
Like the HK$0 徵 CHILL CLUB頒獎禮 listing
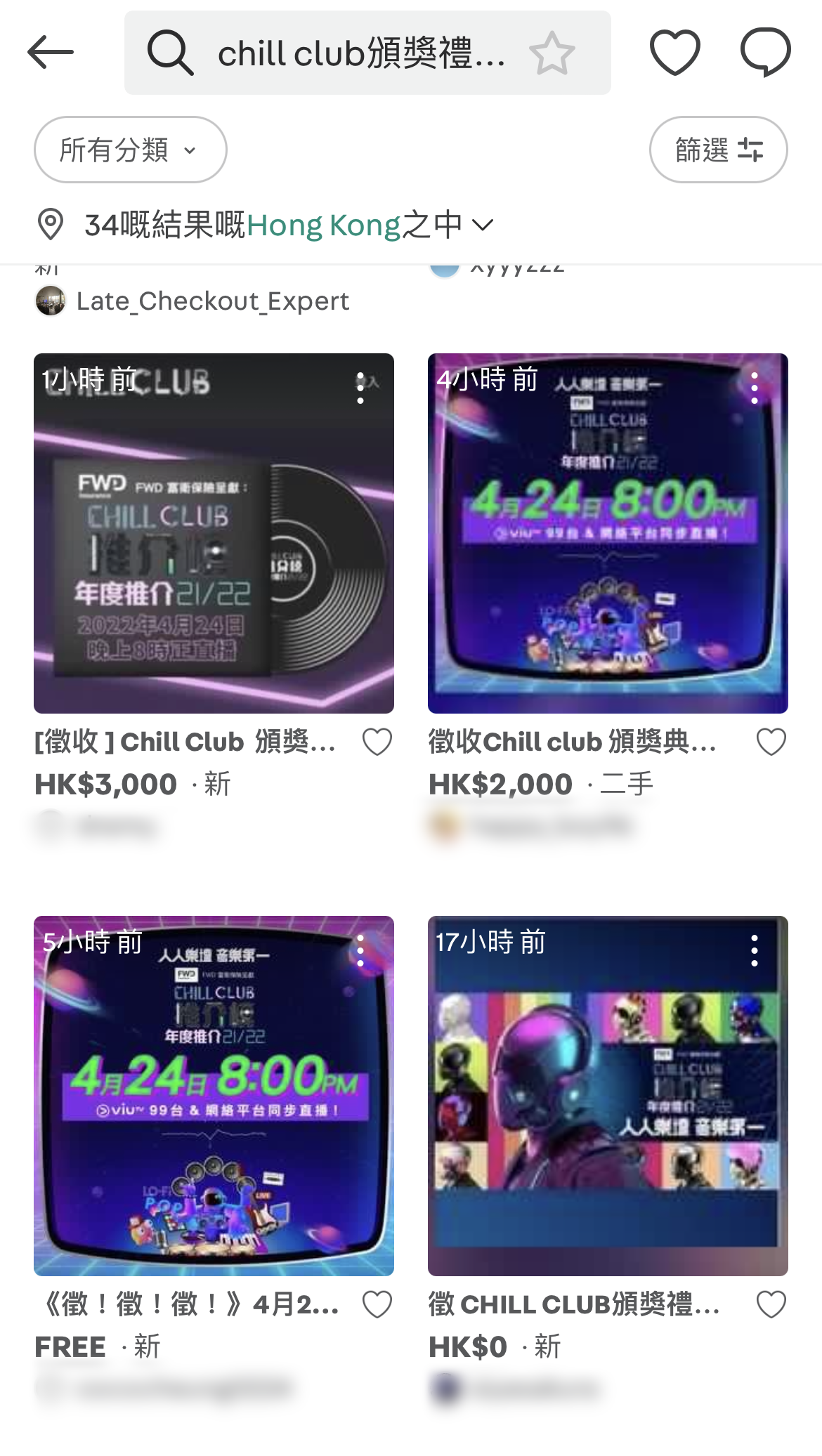[771, 1304]
